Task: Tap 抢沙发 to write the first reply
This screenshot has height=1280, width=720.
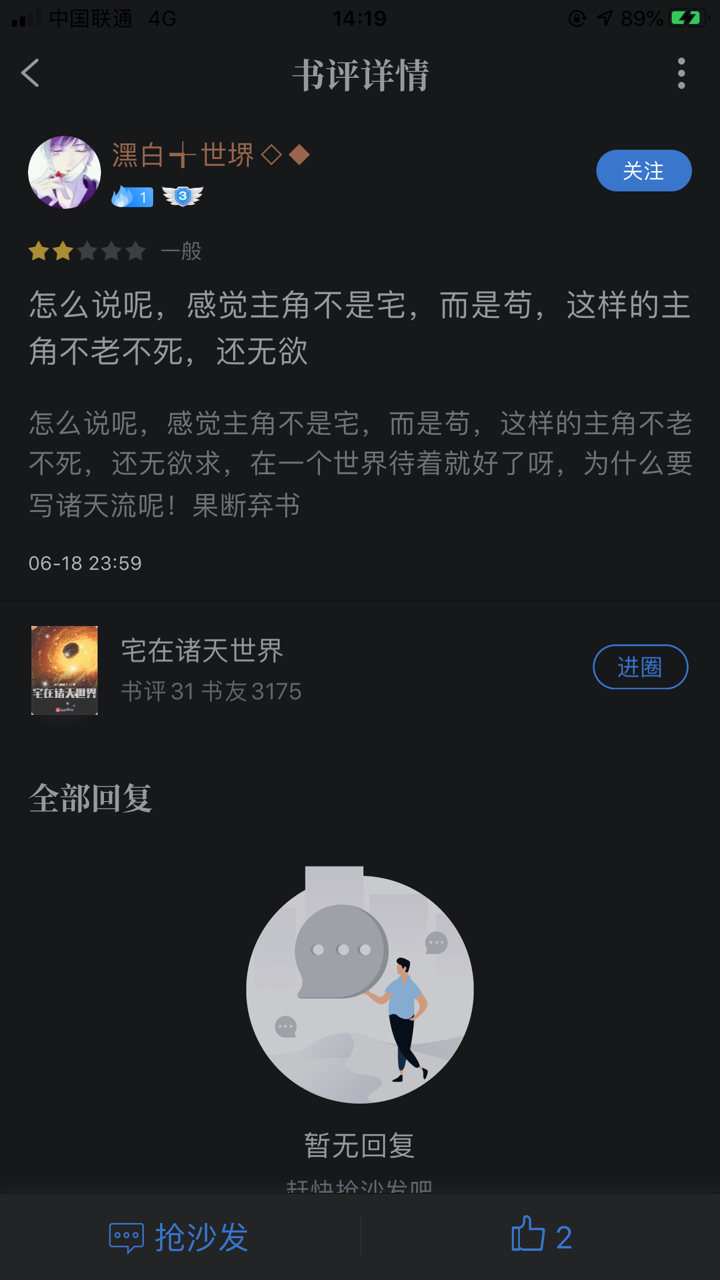Action: [180, 1237]
